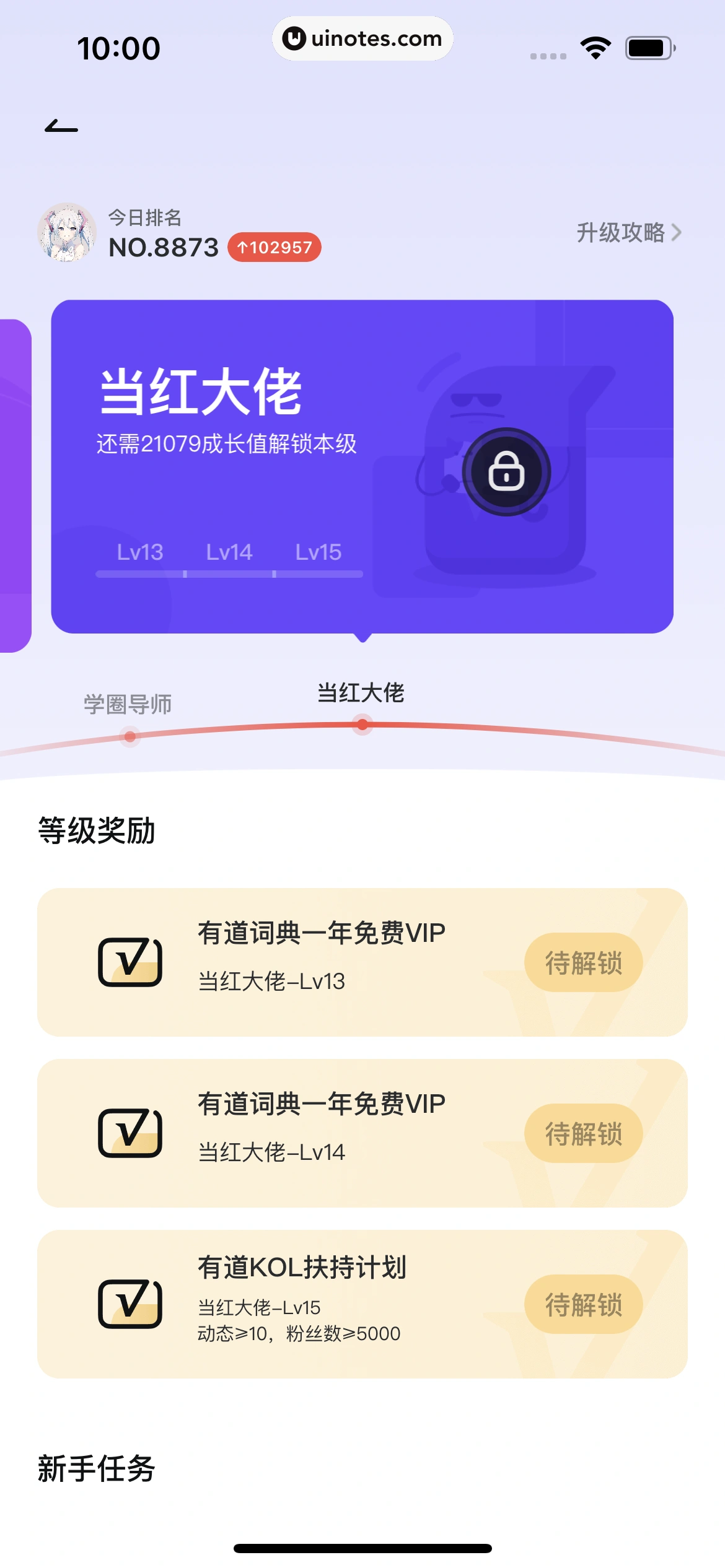Tap 待解锁 toggle for the KOL plan reward

click(583, 1304)
